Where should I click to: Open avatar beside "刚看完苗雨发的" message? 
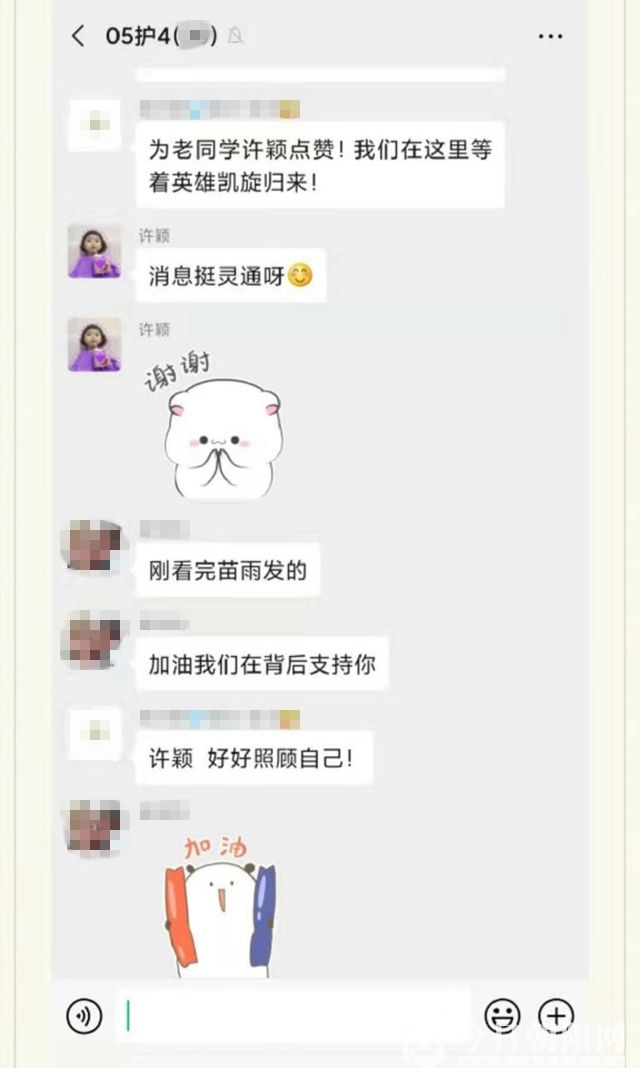pos(94,545)
